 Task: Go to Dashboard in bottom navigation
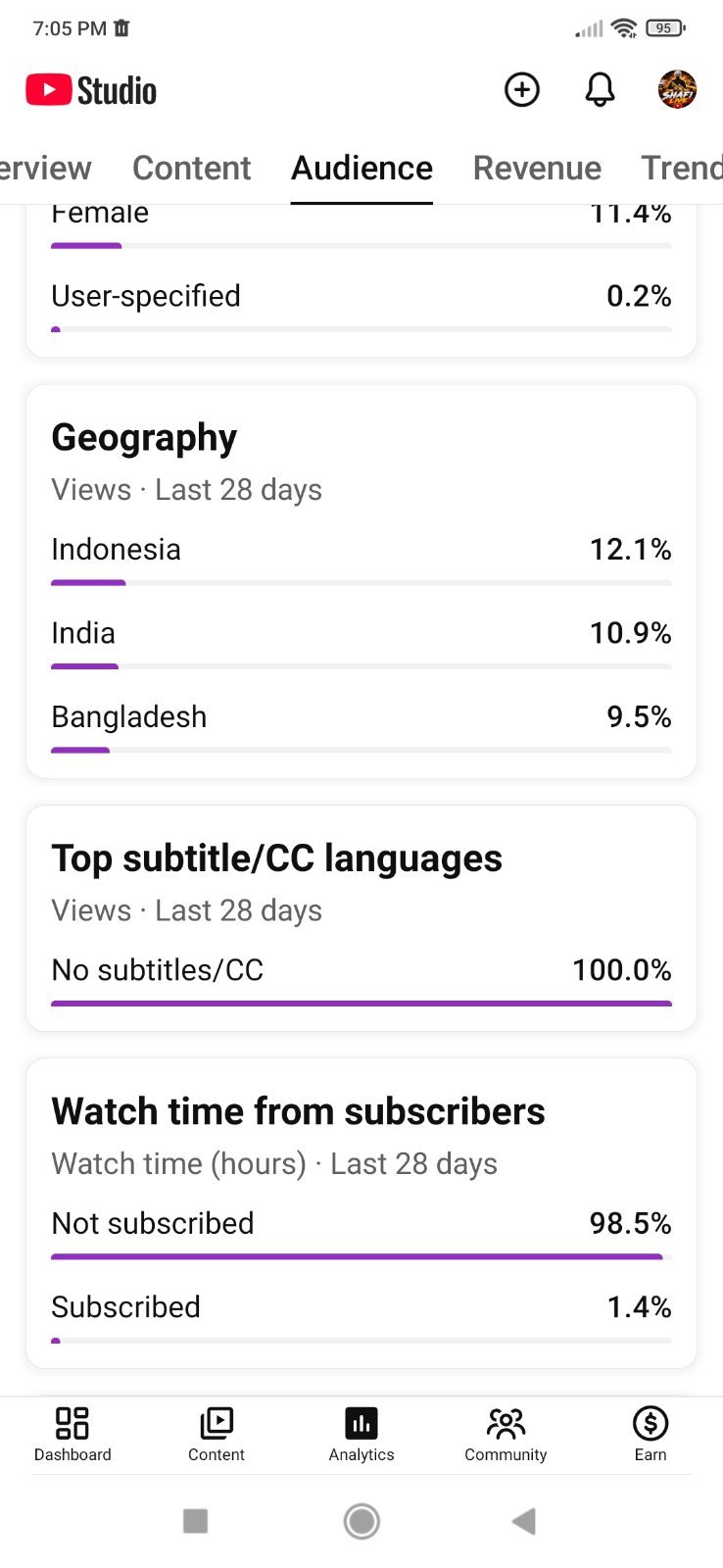click(x=72, y=1435)
